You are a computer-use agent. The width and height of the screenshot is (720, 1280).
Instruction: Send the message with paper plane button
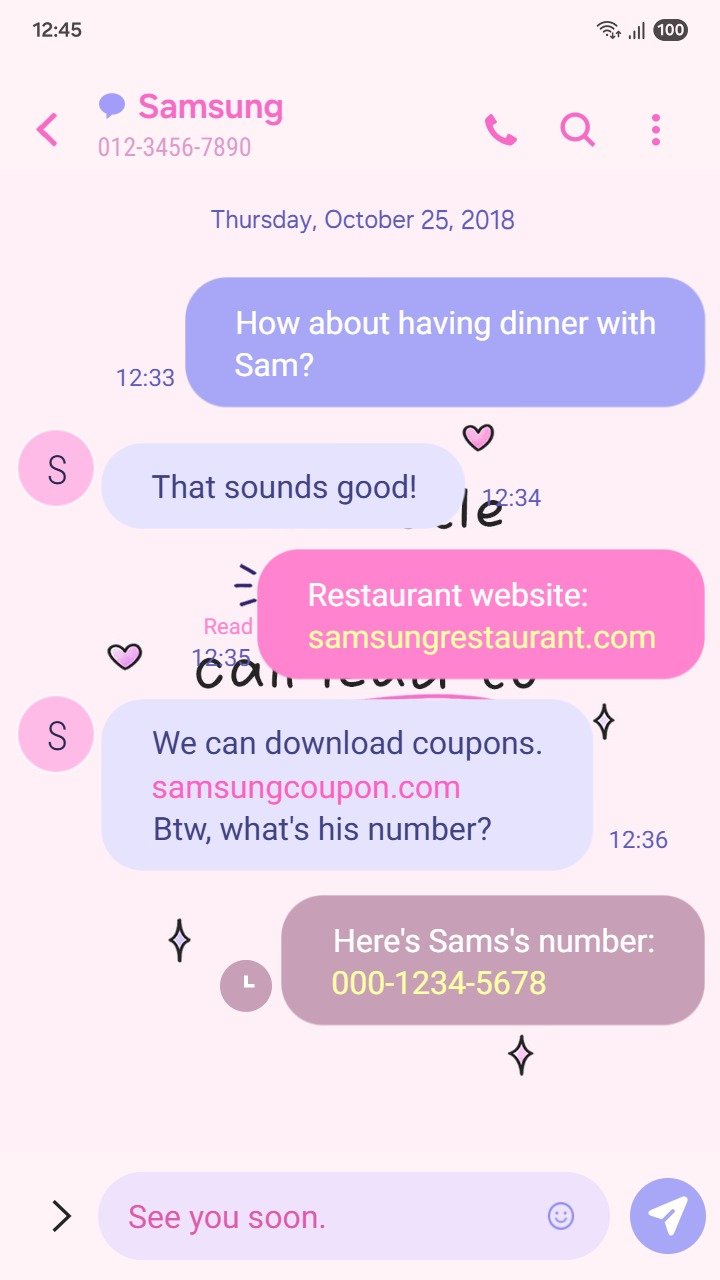point(668,1216)
